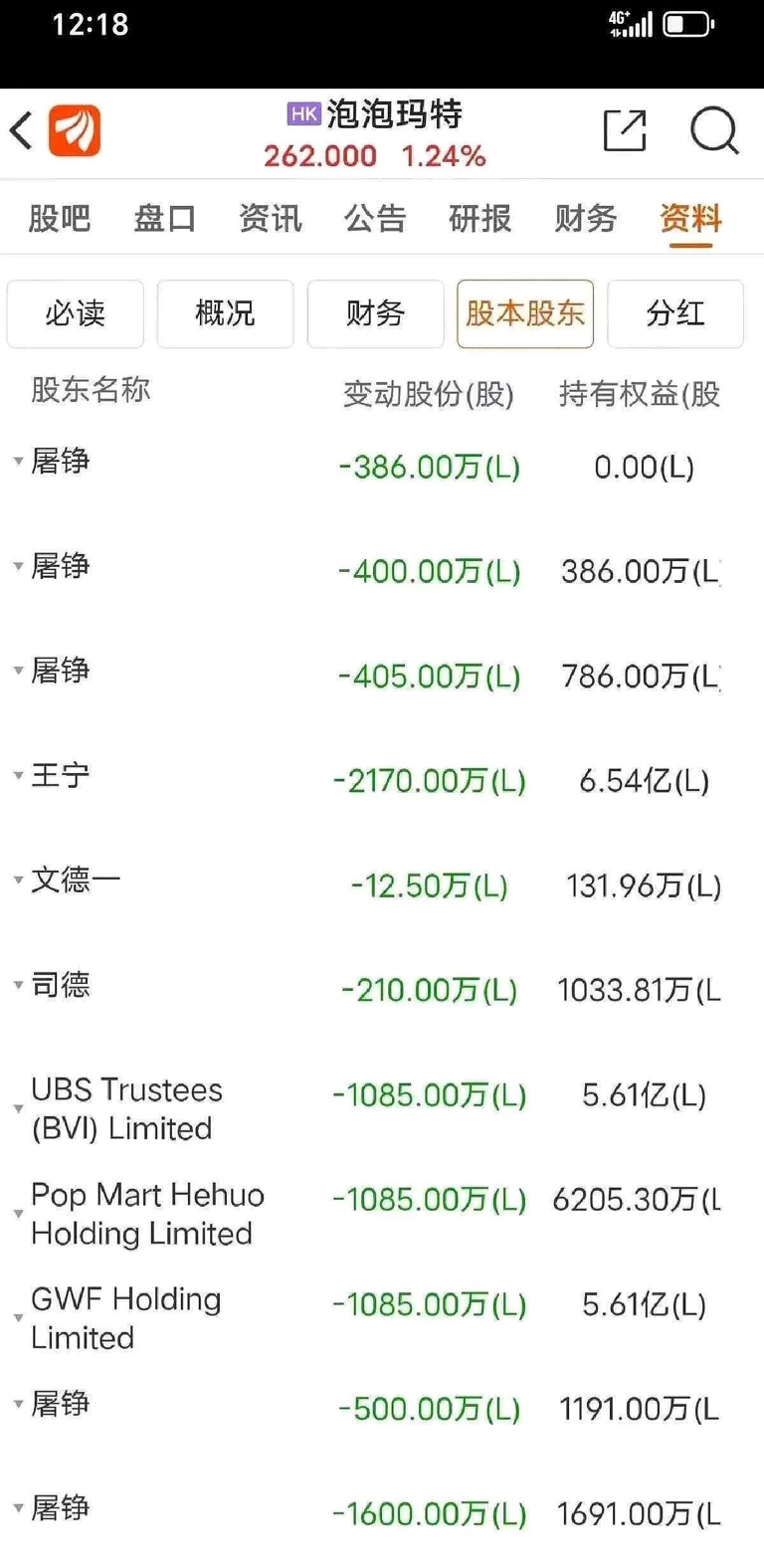The width and height of the screenshot is (764, 1568).
Task: Go back using the arrow
Action: pyautogui.click(x=21, y=130)
